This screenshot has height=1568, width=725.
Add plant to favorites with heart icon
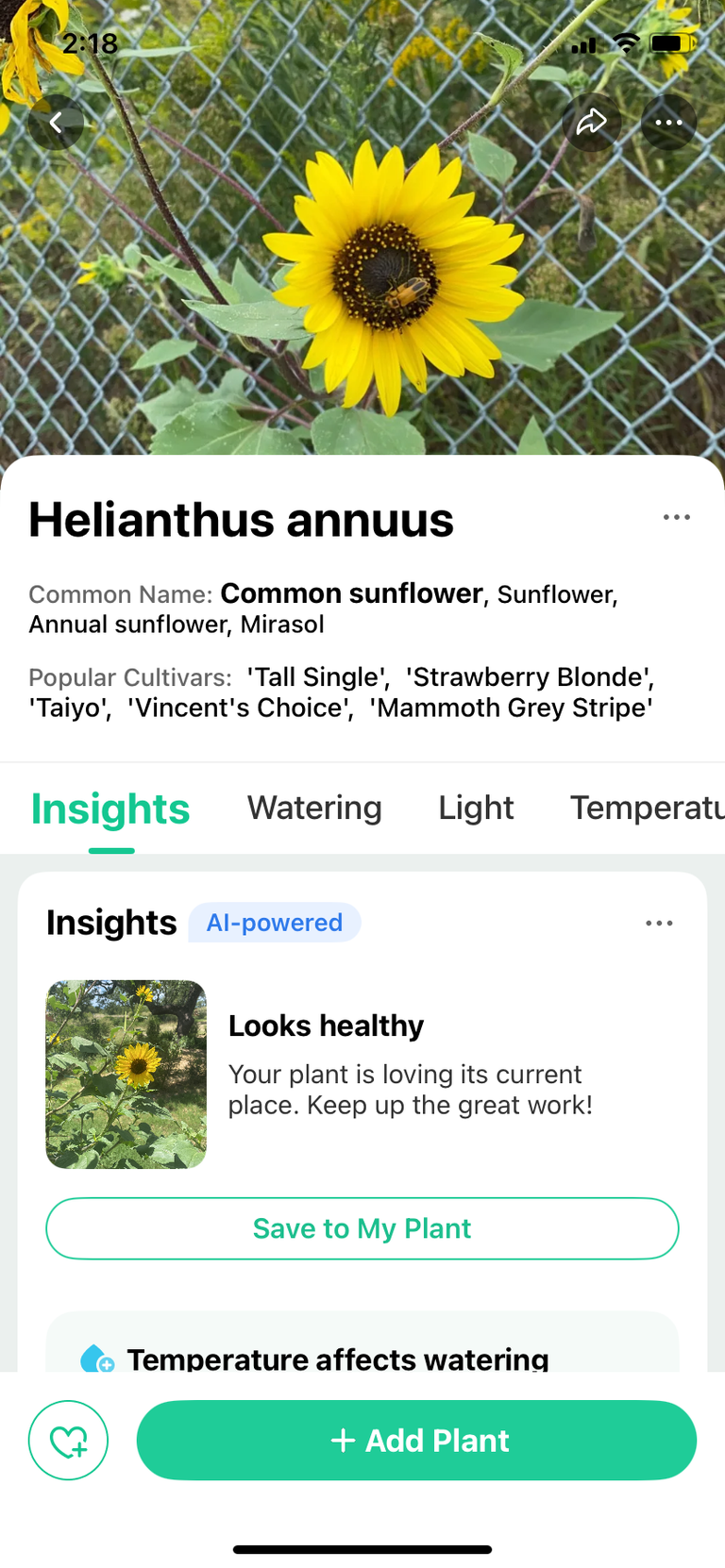(x=68, y=1441)
